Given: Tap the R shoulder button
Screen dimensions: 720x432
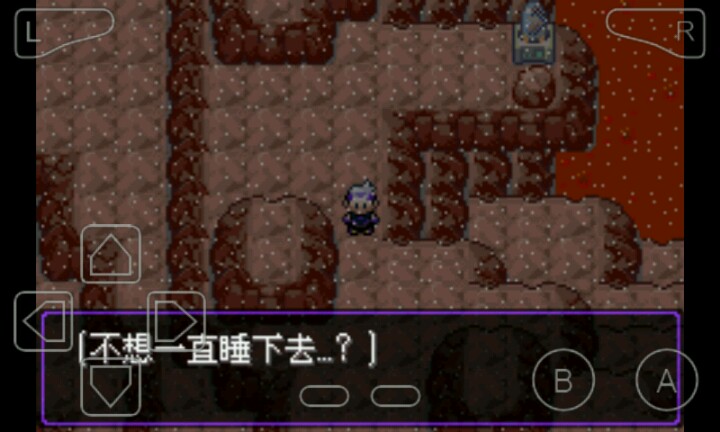Looking at the screenshot, I should tap(656, 32).
